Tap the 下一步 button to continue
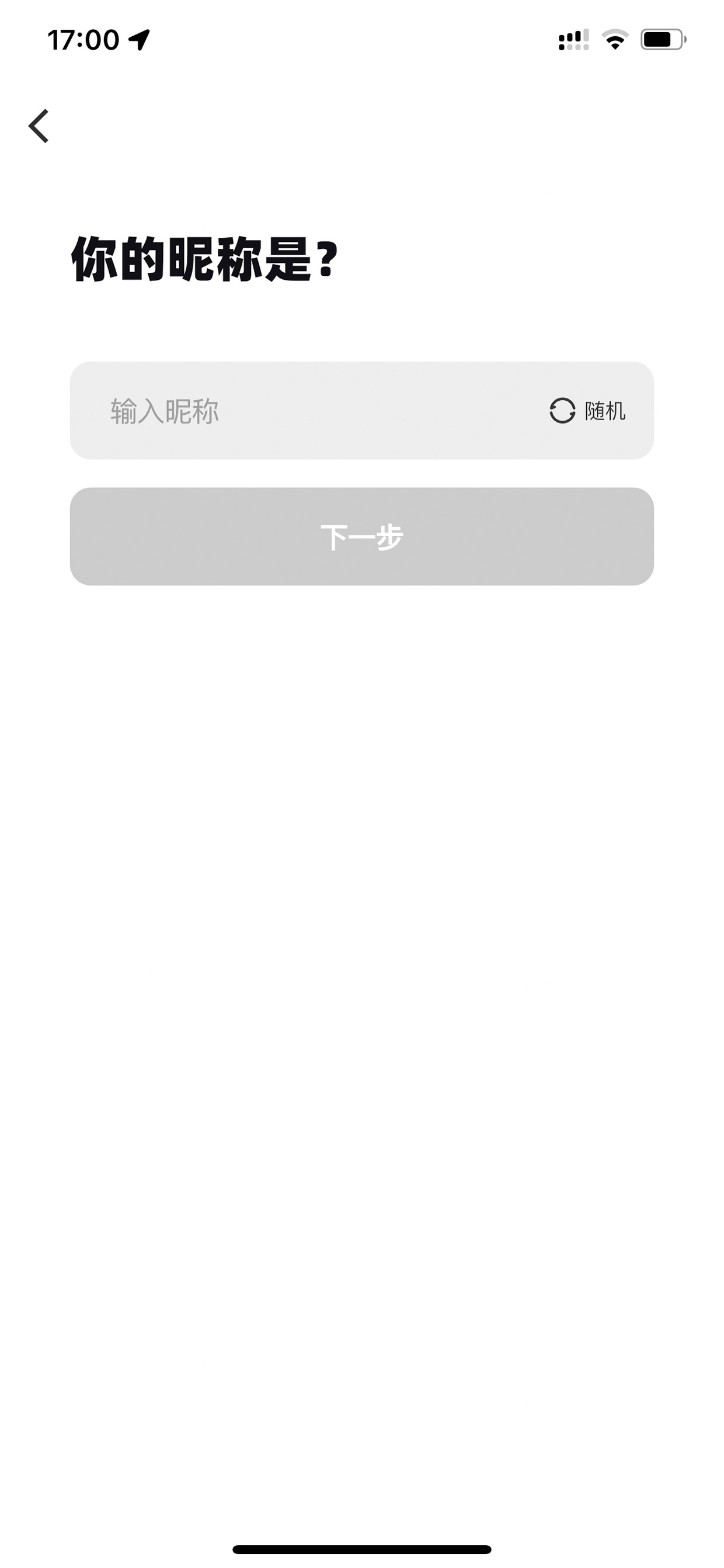Image resolution: width=724 pixels, height=1568 pixels. tap(362, 536)
